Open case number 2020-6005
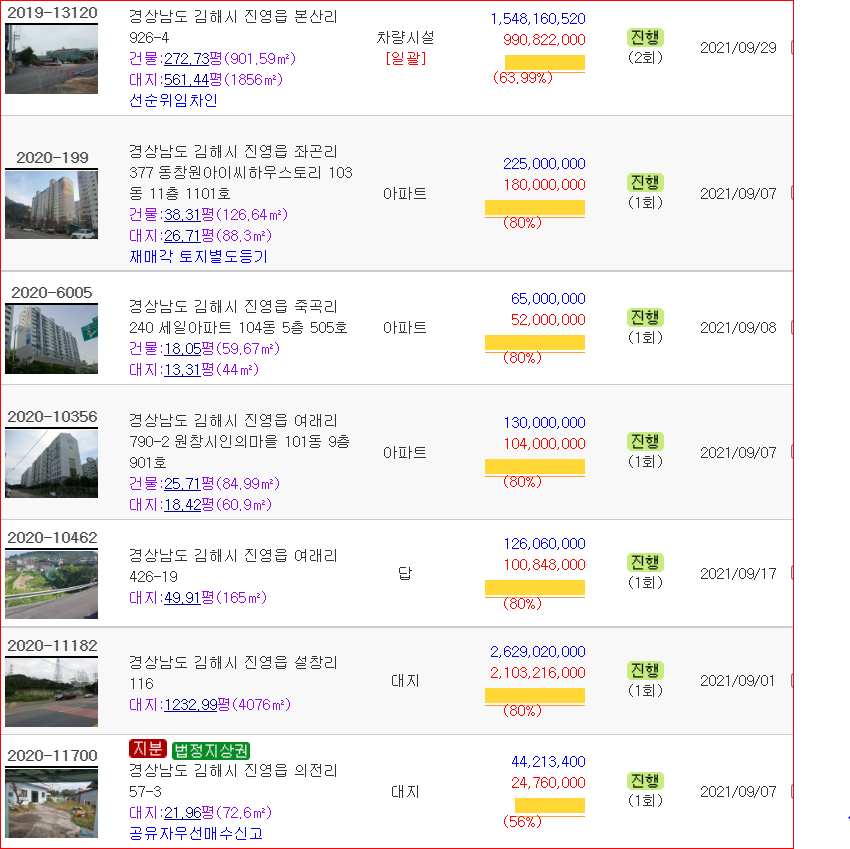This screenshot has height=849, width=850. point(52,292)
